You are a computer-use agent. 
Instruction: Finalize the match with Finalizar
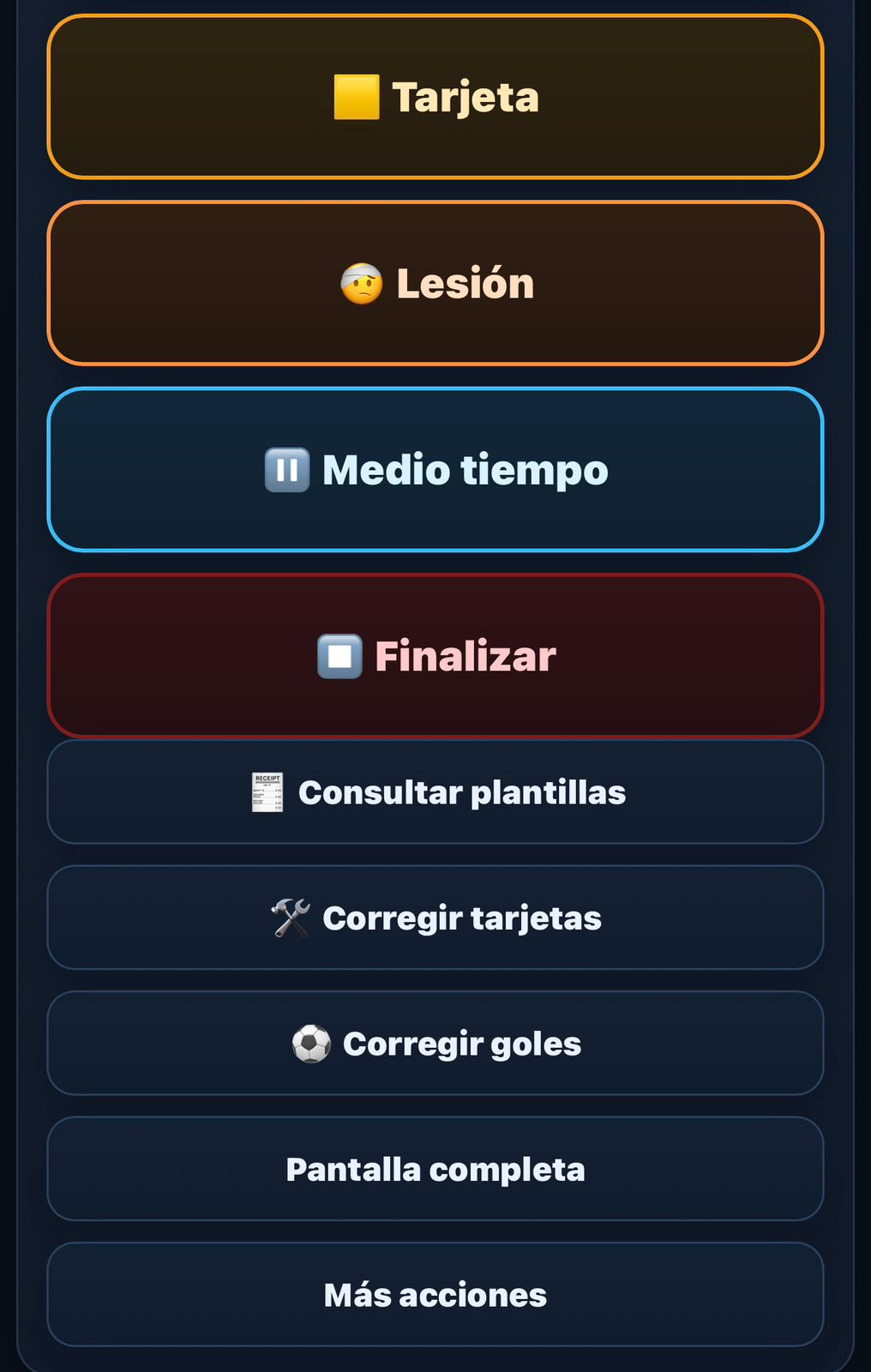coord(435,655)
